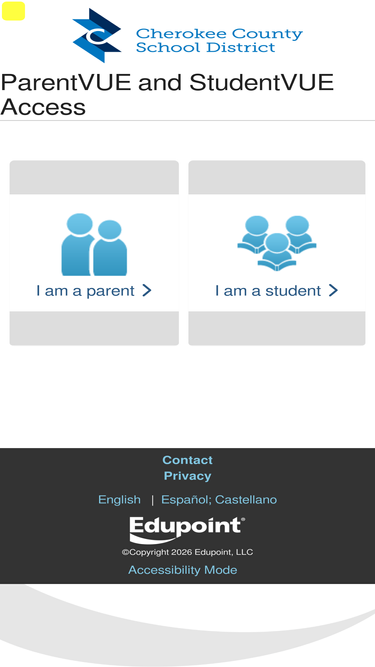Switch language to English
Viewport: 375px width, 667px height.
coord(119,499)
